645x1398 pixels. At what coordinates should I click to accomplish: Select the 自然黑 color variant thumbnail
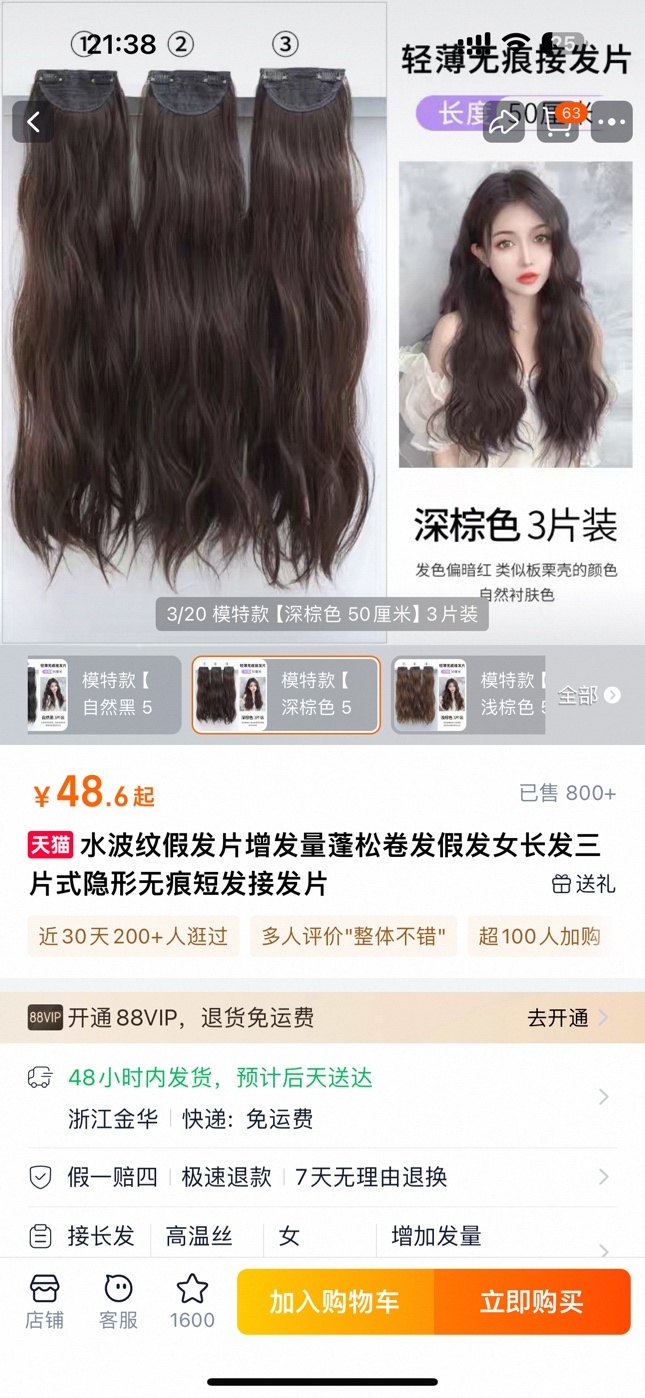click(x=103, y=694)
